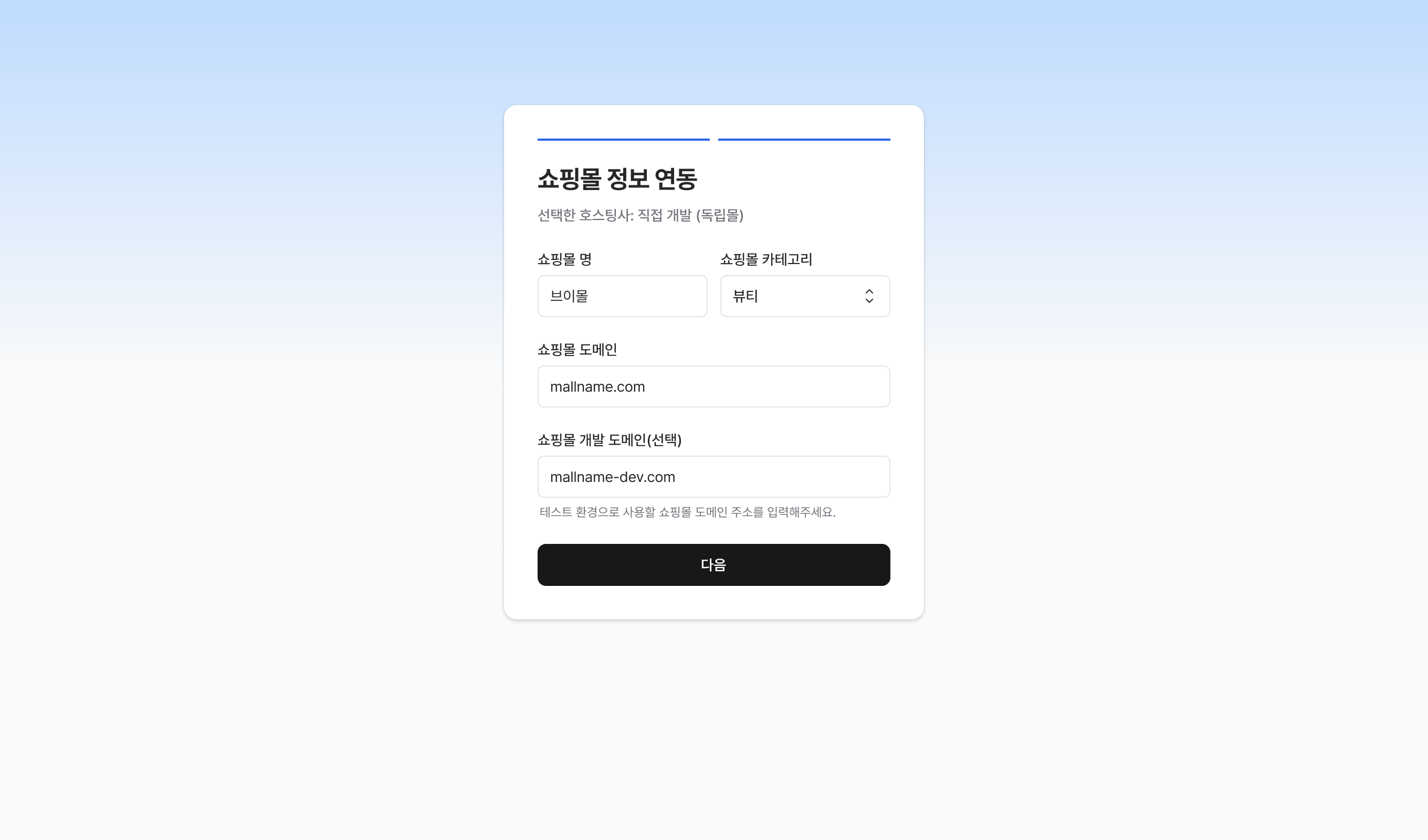Open the 쇼핑몰 카테고리 dropdown
This screenshot has width=1428, height=840.
pos(804,296)
